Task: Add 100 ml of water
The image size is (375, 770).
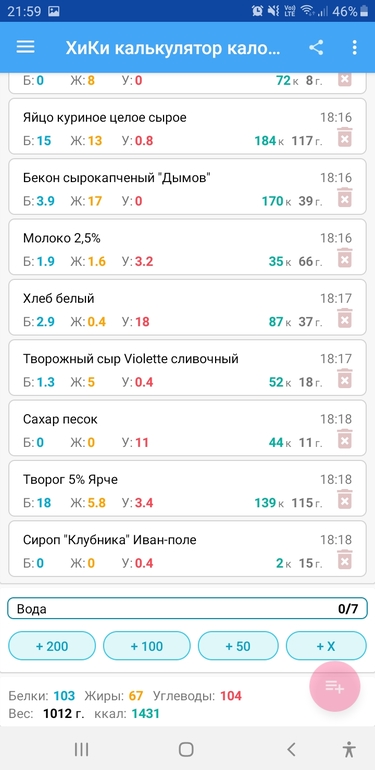Action: (146, 646)
